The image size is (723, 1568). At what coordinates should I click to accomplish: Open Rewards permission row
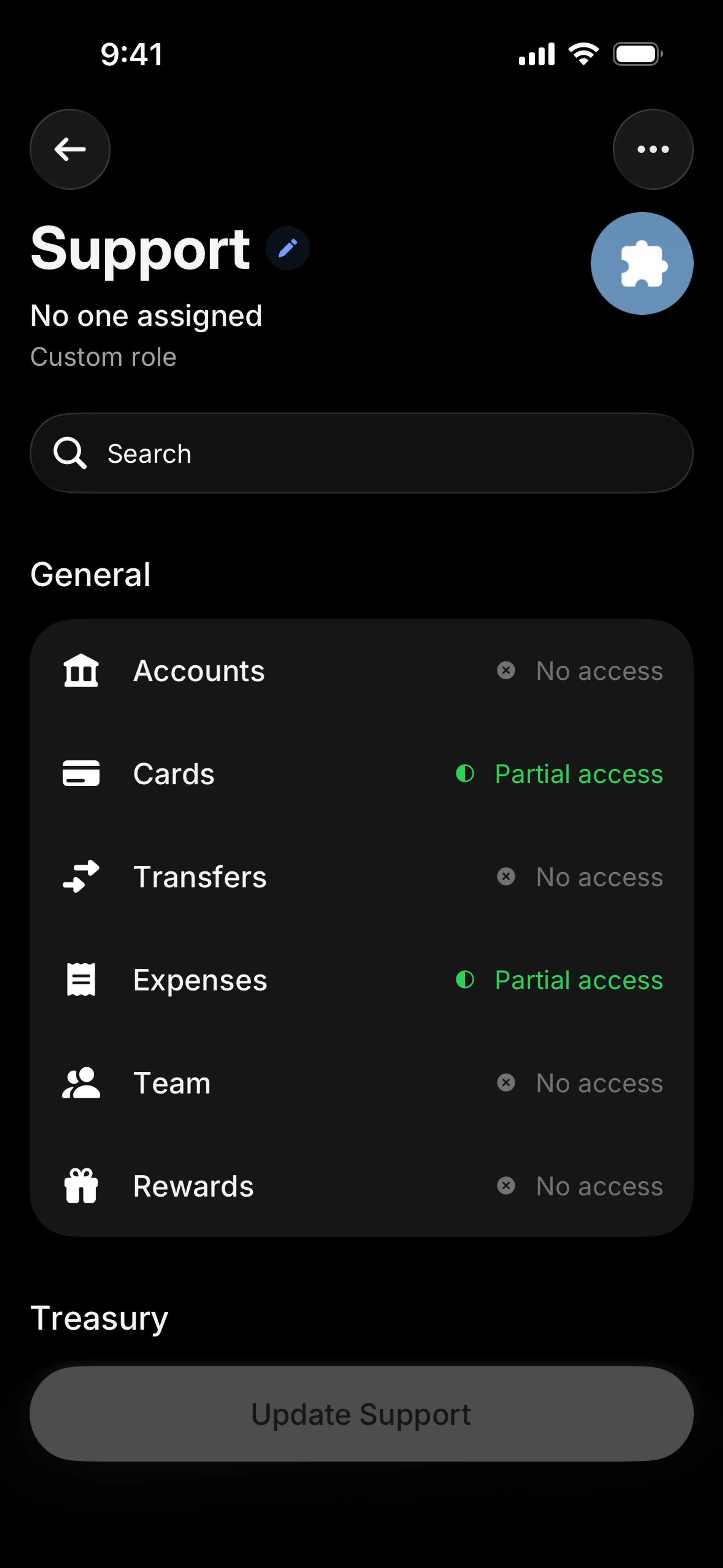[x=361, y=1186]
